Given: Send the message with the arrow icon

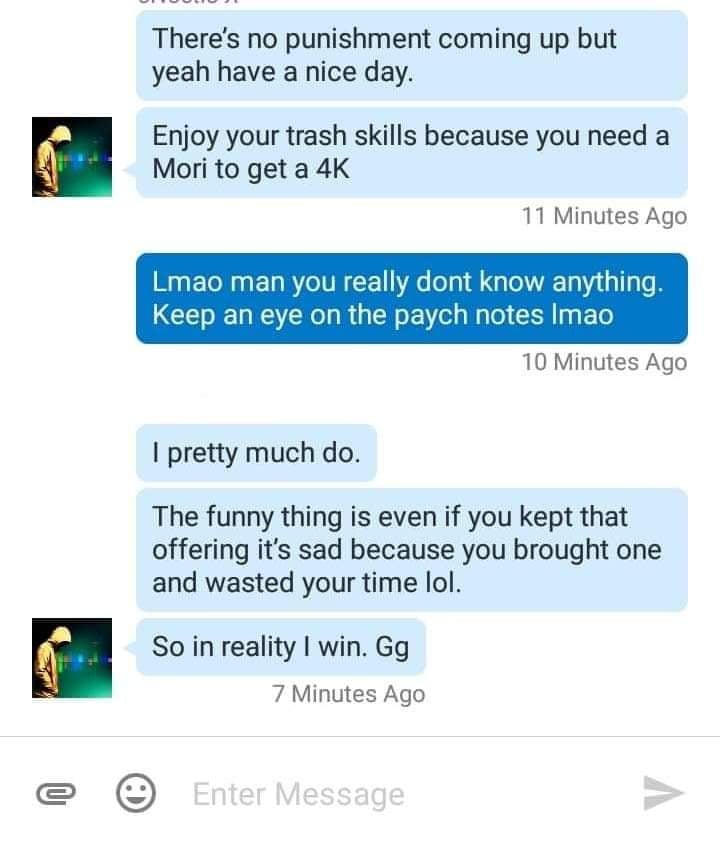Looking at the screenshot, I should [663, 793].
